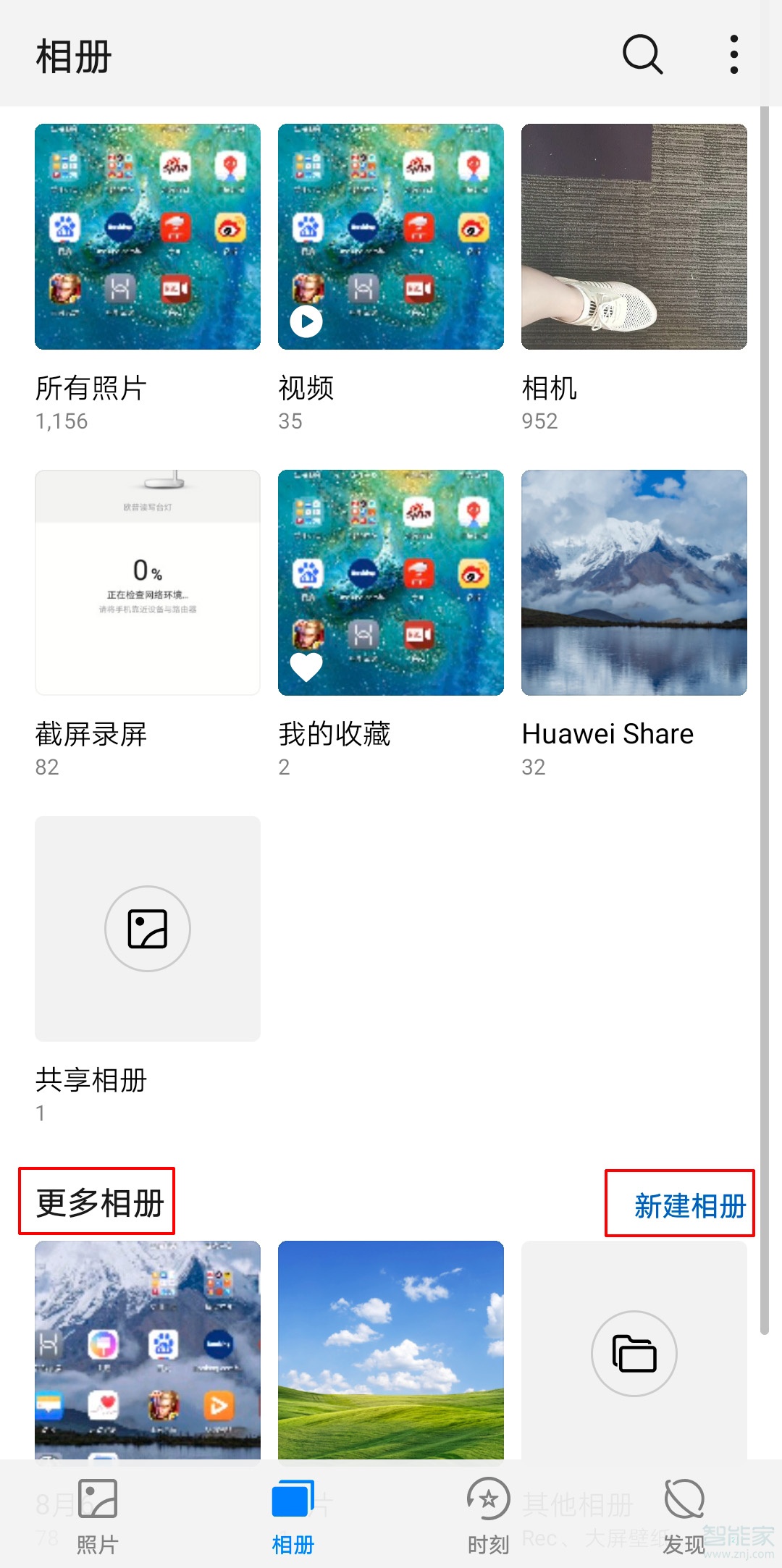Open the search icon in Gallery
The height and width of the screenshot is (1568, 782).
pyautogui.click(x=642, y=54)
